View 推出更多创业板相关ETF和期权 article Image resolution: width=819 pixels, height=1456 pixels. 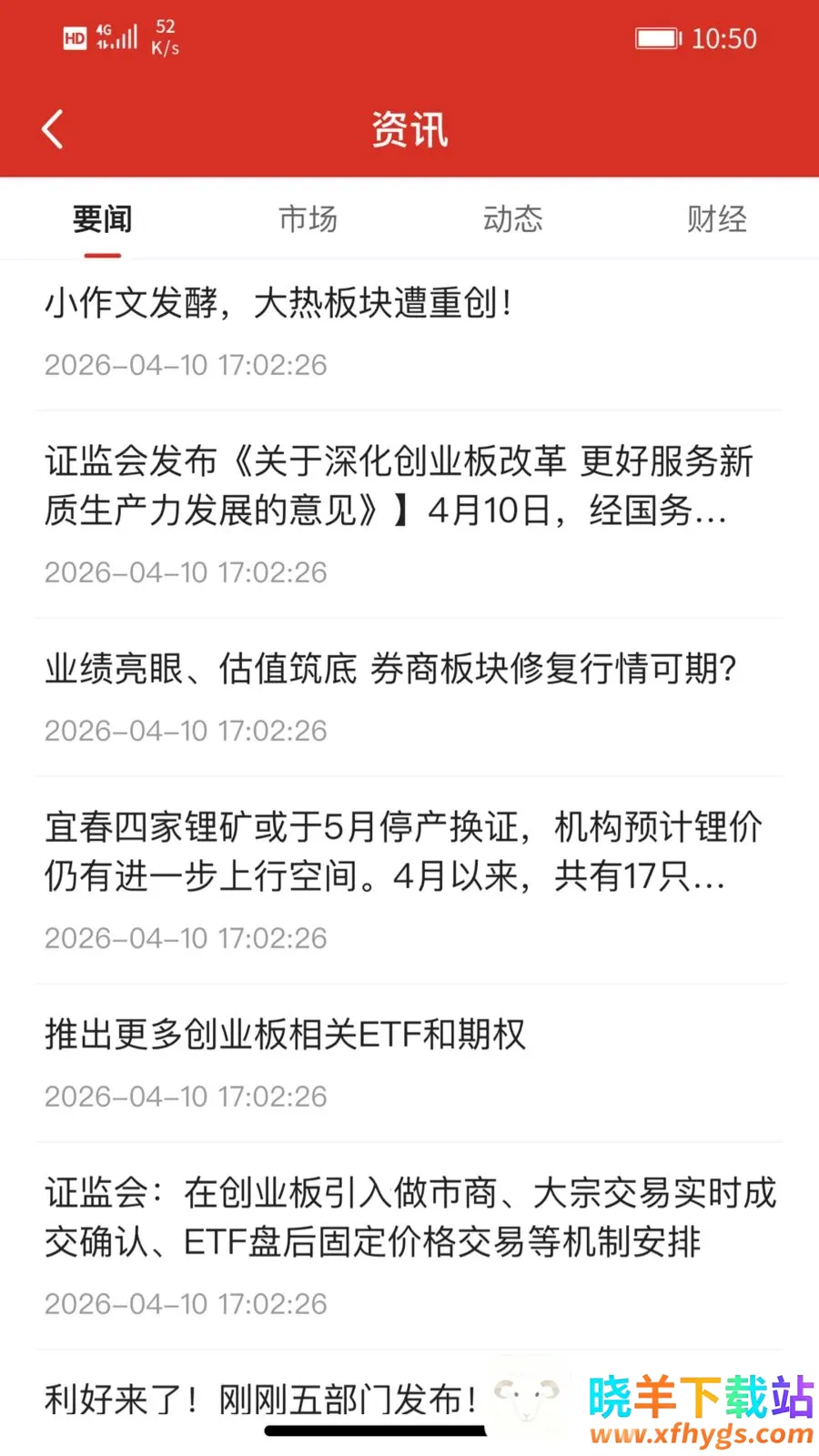(409, 1063)
